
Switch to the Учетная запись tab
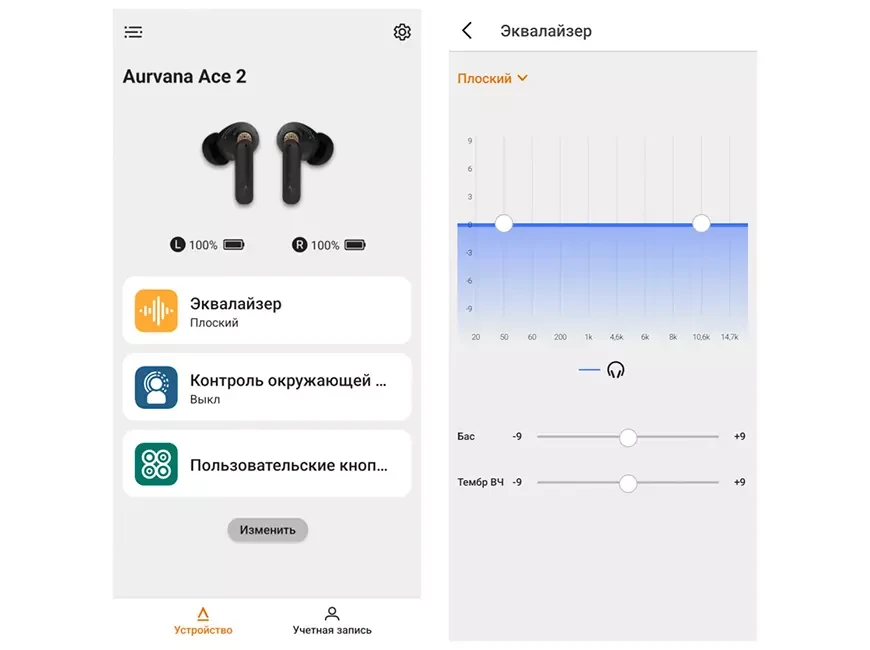(x=332, y=620)
